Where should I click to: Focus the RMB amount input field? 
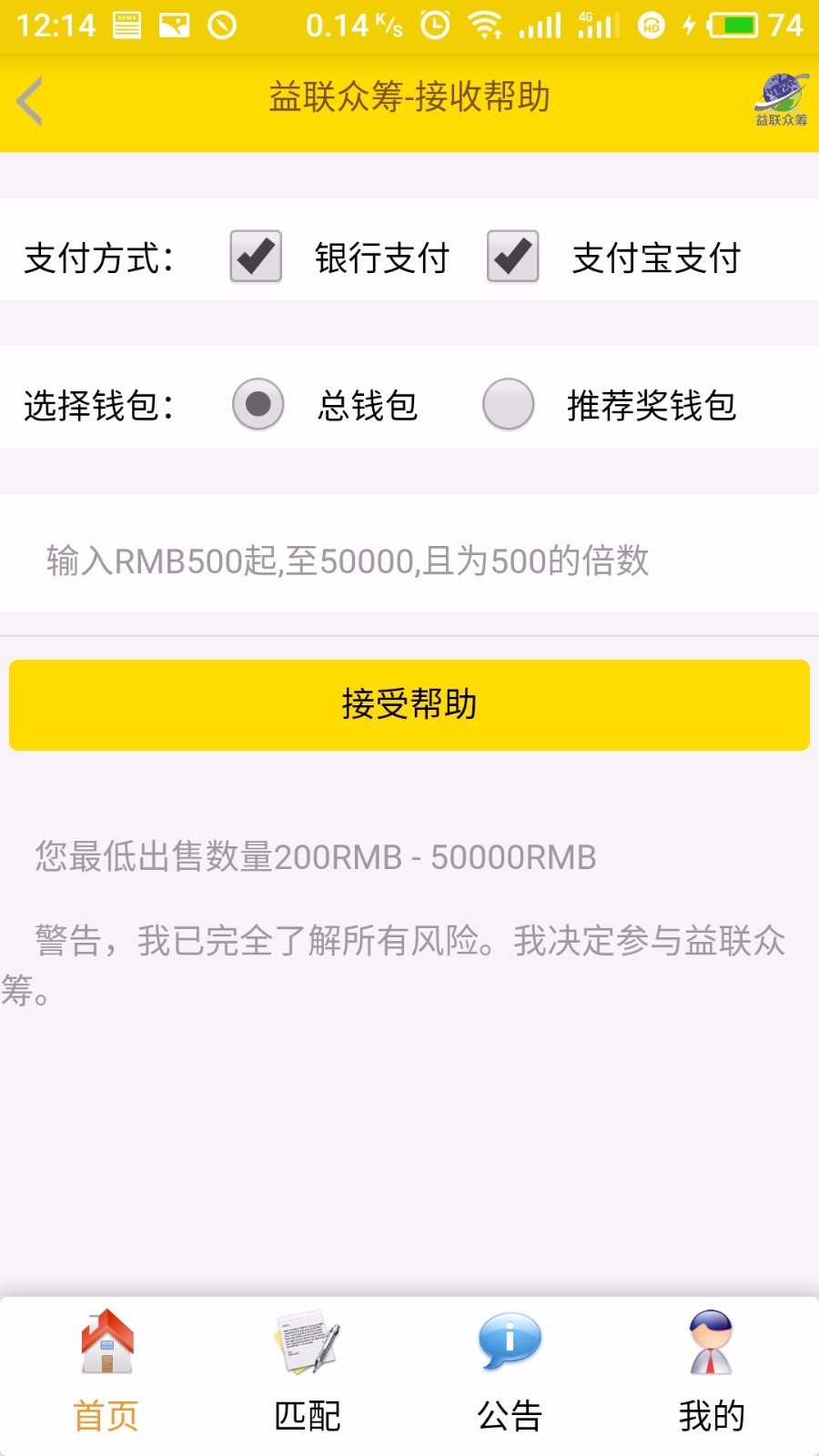tap(409, 561)
